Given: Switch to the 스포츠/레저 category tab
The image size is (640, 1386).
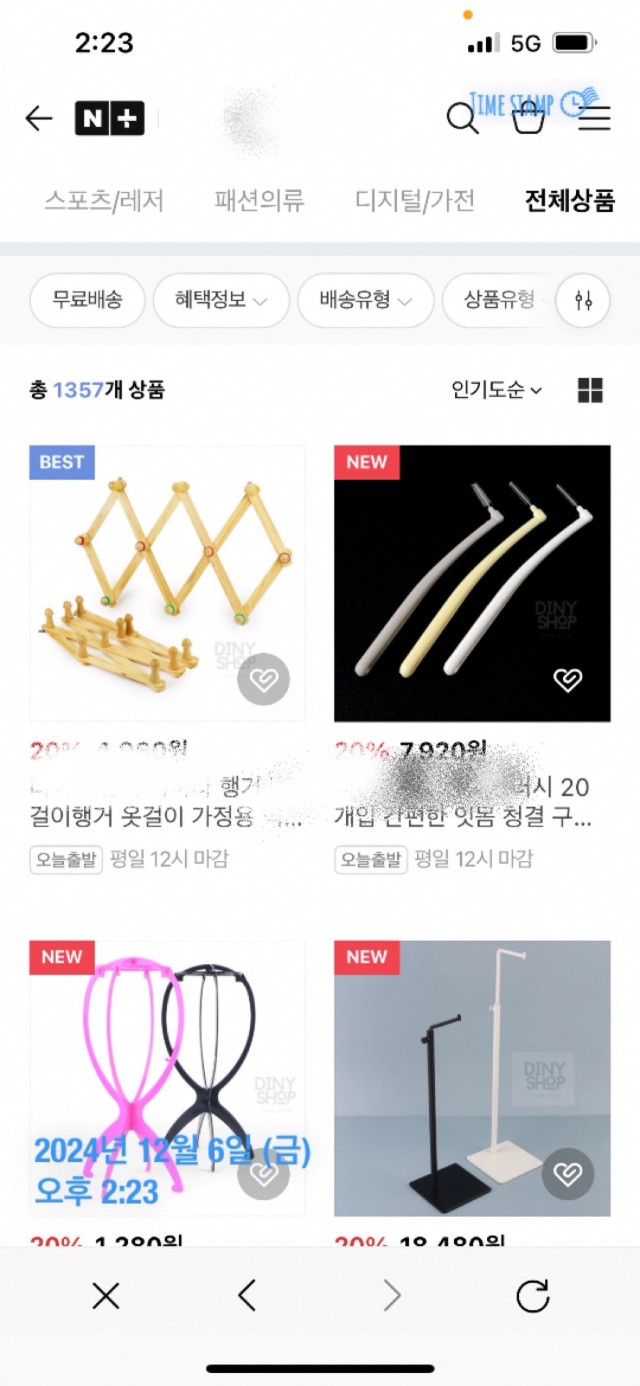Looking at the screenshot, I should (104, 201).
